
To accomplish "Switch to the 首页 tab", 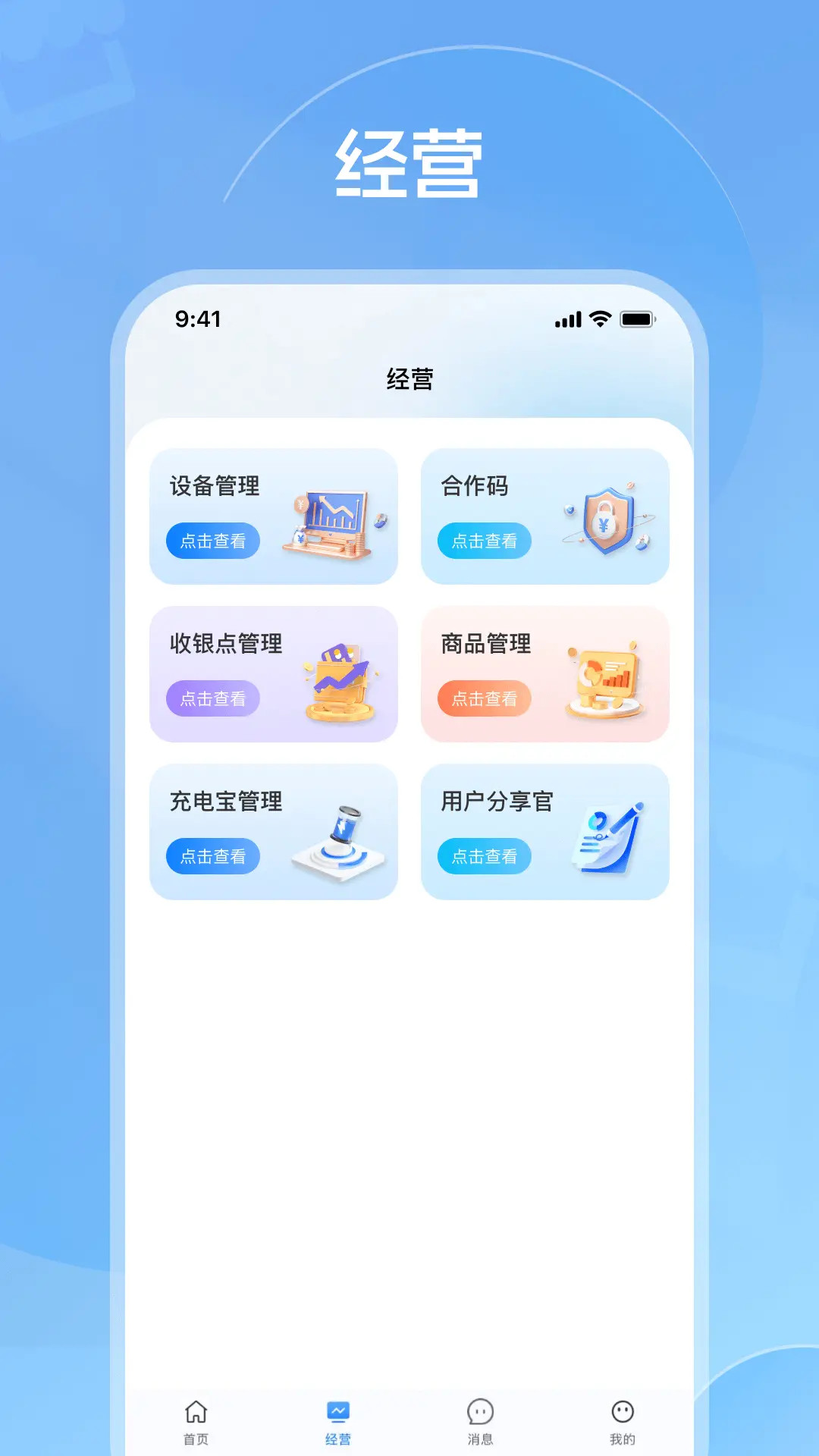I will tap(196, 1418).
